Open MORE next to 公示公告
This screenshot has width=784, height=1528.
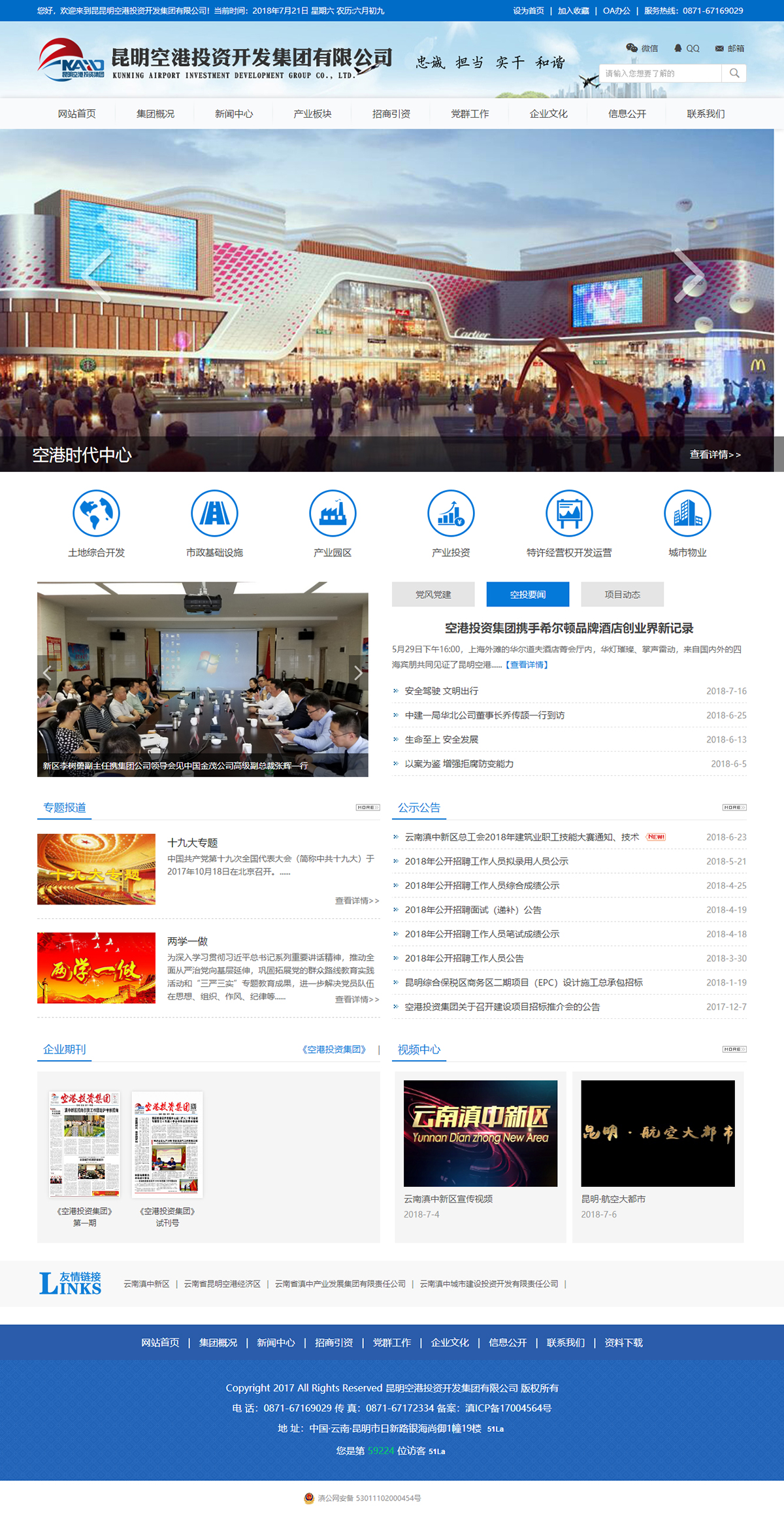(734, 808)
